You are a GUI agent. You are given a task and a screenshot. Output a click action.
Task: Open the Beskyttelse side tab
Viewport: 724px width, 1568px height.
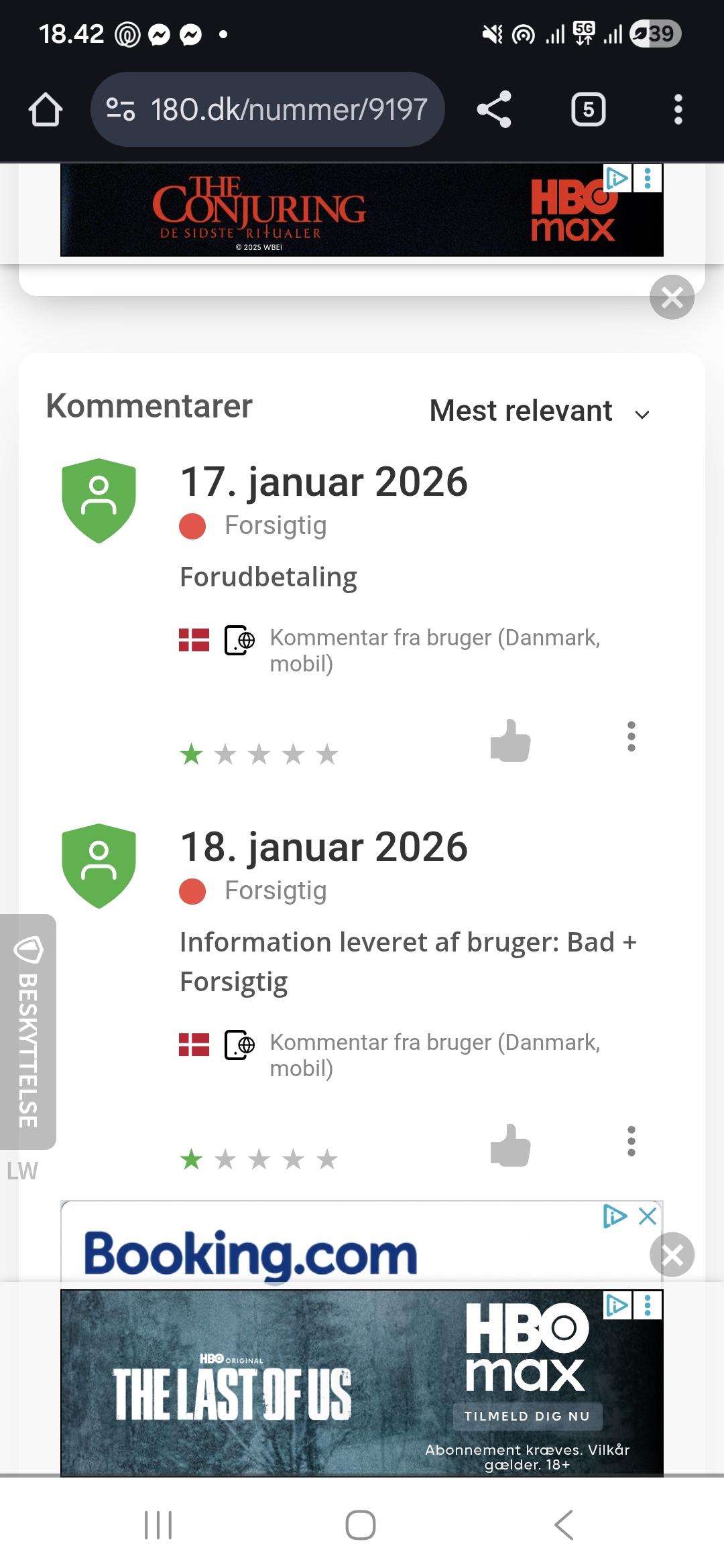click(27, 1032)
